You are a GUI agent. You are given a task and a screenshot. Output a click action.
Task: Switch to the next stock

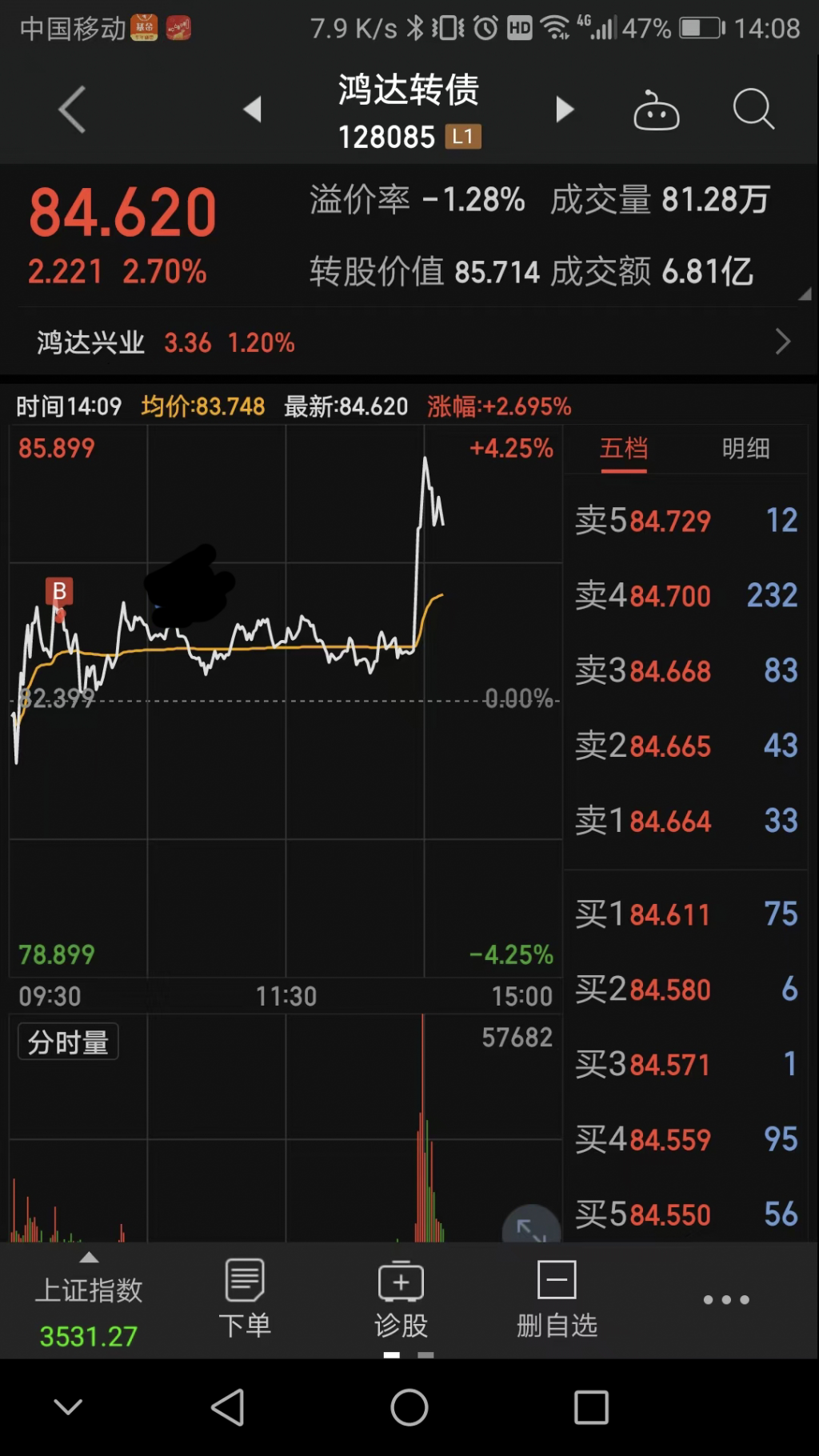point(565,109)
